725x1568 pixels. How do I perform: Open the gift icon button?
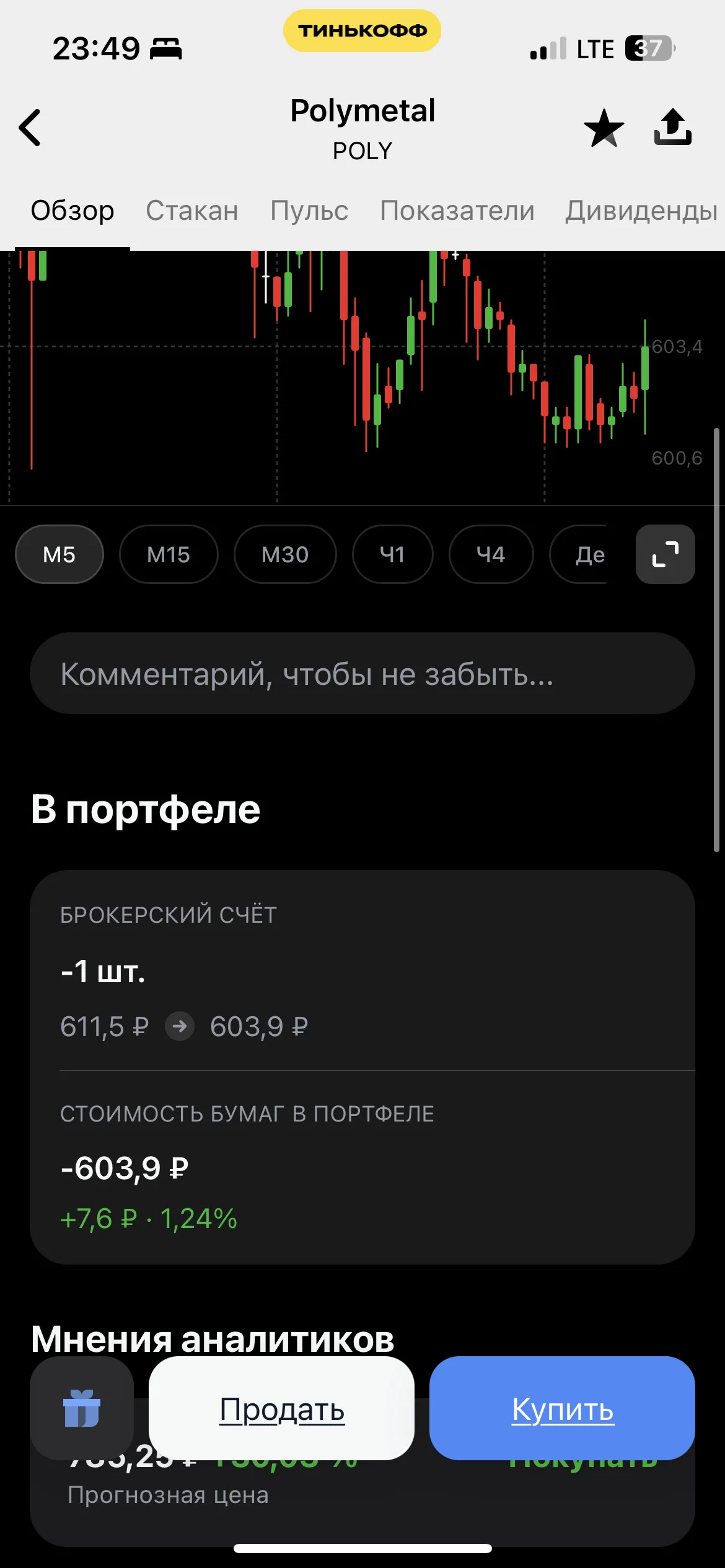pos(82,1408)
